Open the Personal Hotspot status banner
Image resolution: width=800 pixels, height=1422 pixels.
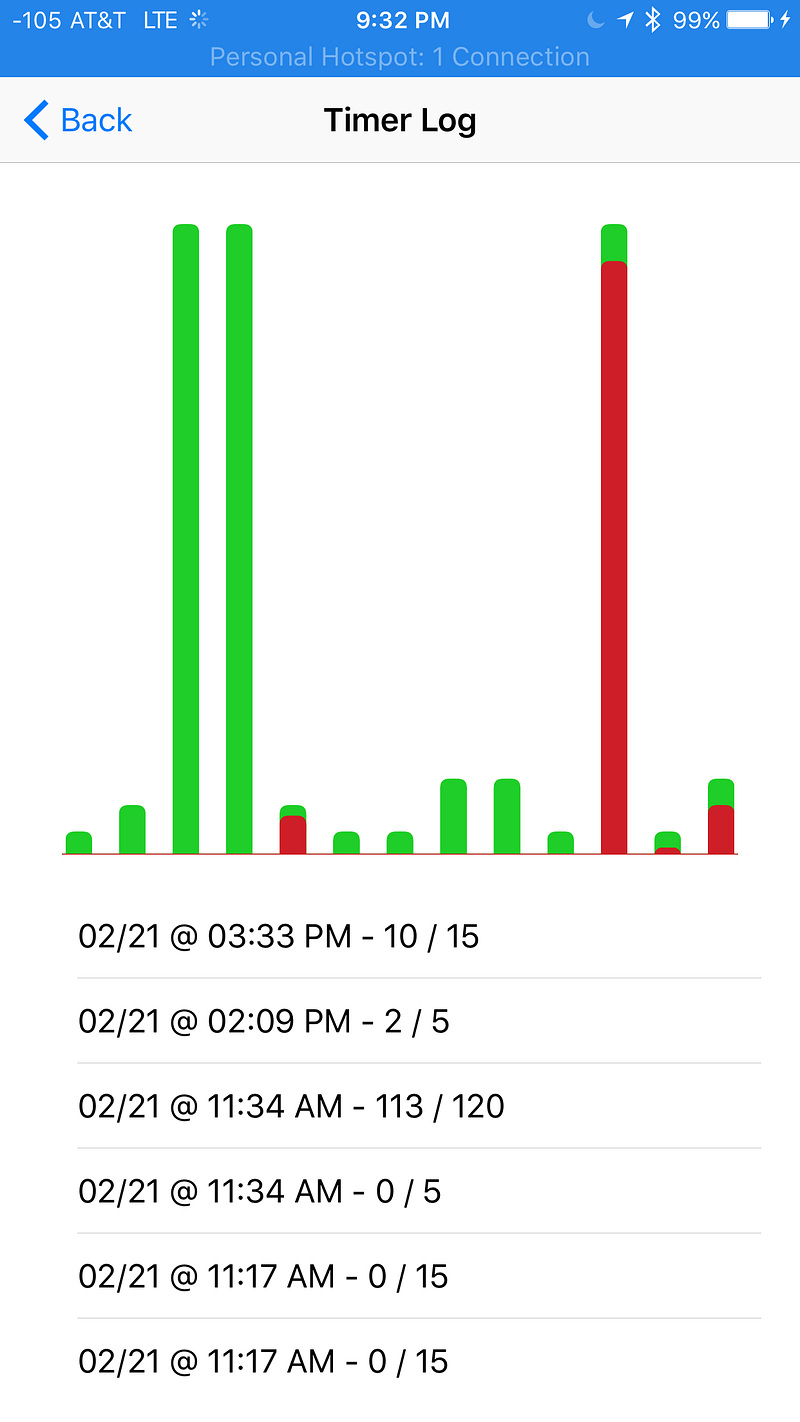pos(400,57)
